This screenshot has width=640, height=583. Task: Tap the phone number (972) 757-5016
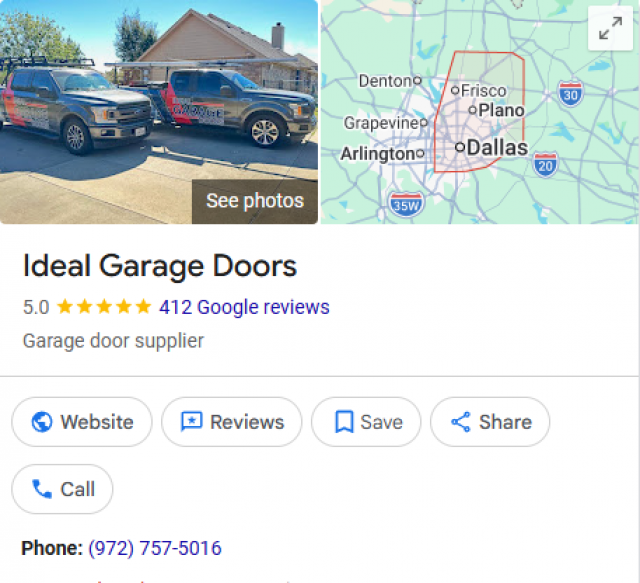[155, 548]
